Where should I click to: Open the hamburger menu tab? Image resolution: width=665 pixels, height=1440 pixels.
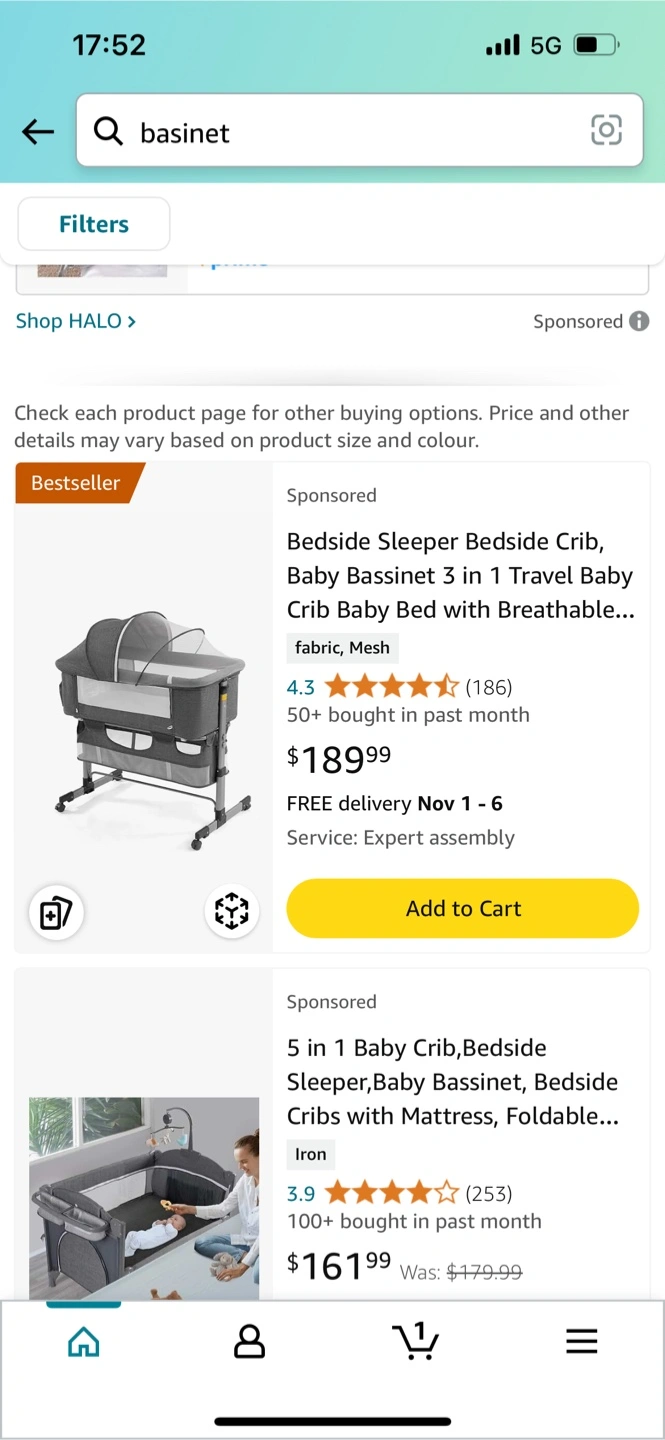coord(582,1342)
